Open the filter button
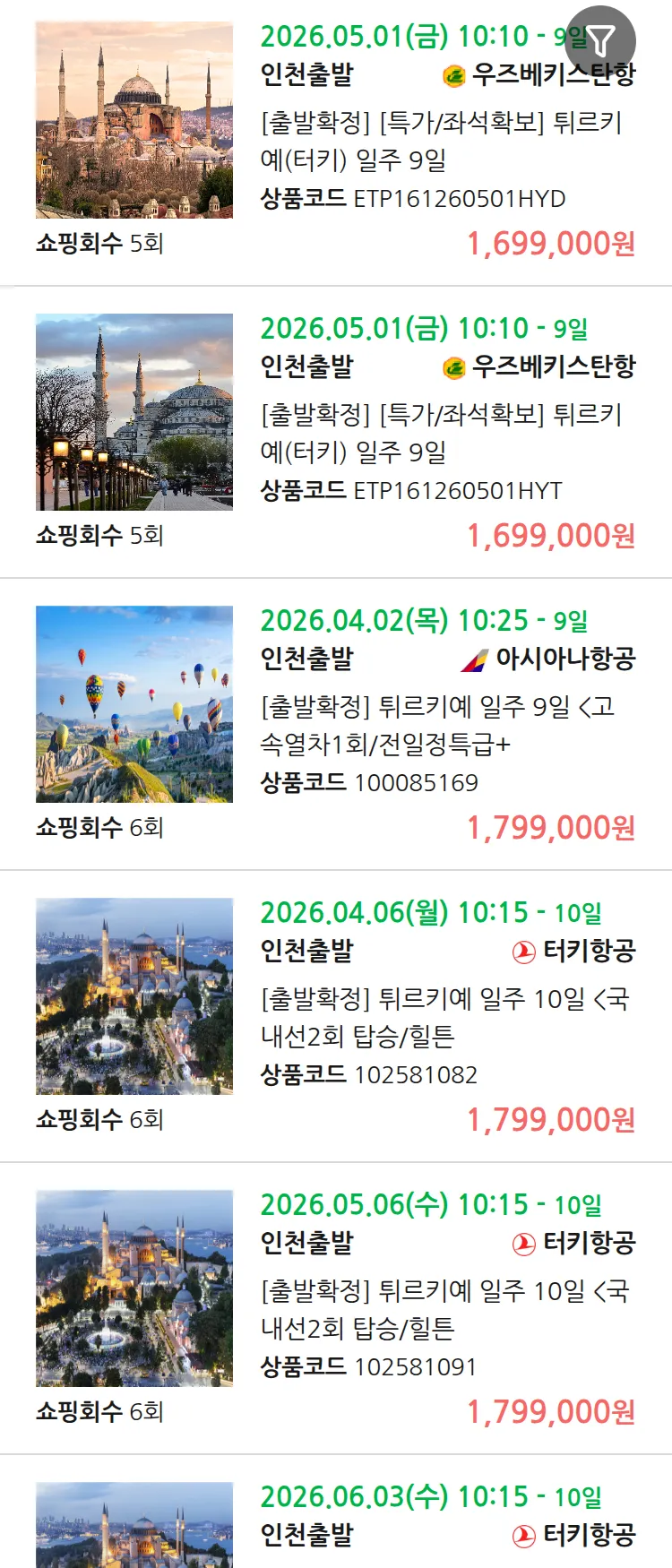The height and width of the screenshot is (1568, 672). pyautogui.click(x=600, y=40)
